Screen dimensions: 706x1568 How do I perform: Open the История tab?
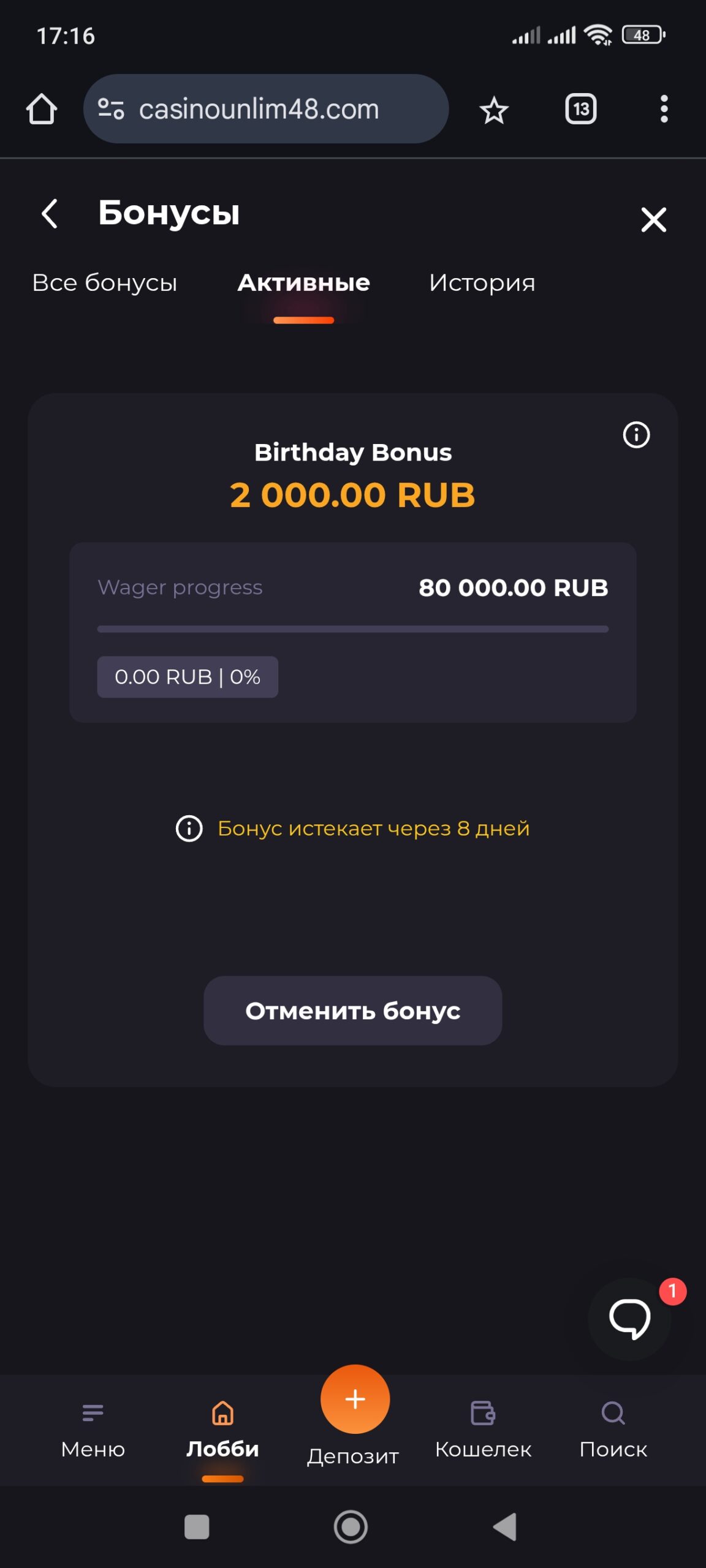[x=482, y=283]
